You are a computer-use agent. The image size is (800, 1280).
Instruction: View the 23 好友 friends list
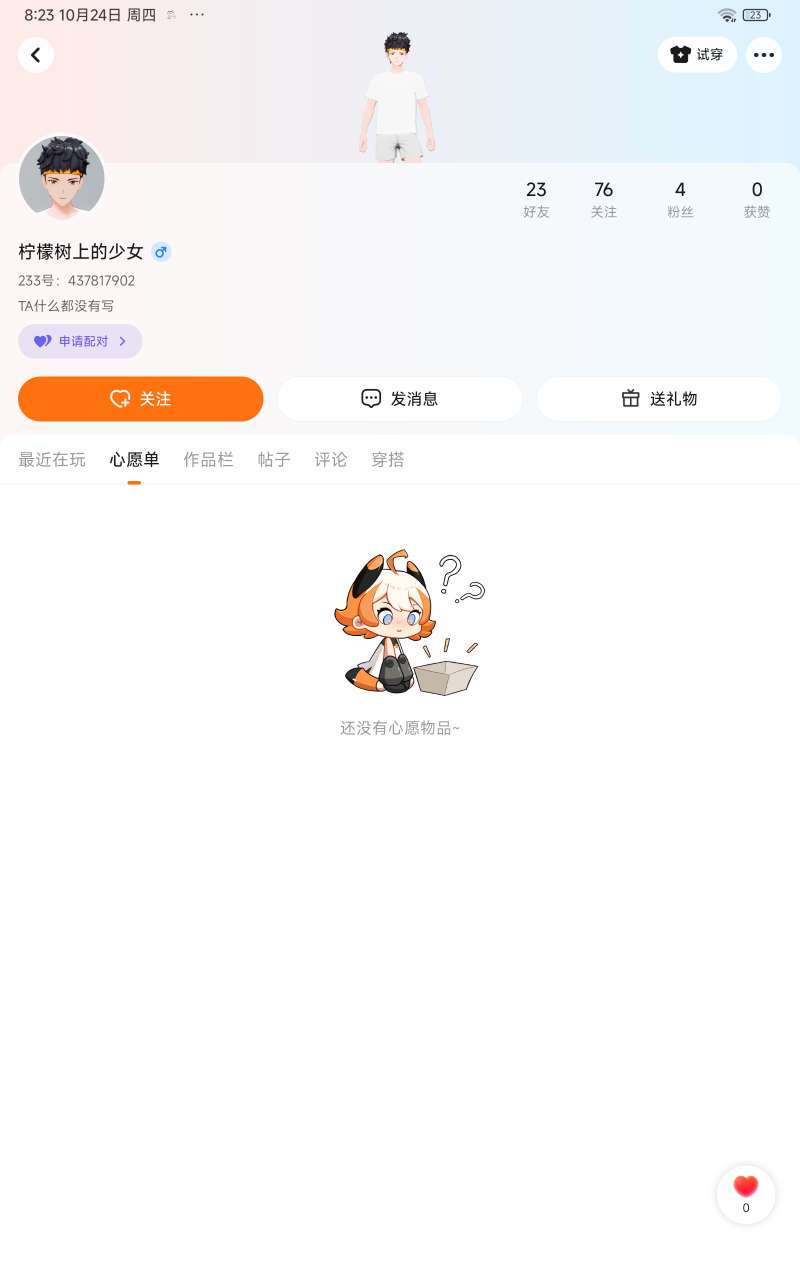[x=536, y=199]
